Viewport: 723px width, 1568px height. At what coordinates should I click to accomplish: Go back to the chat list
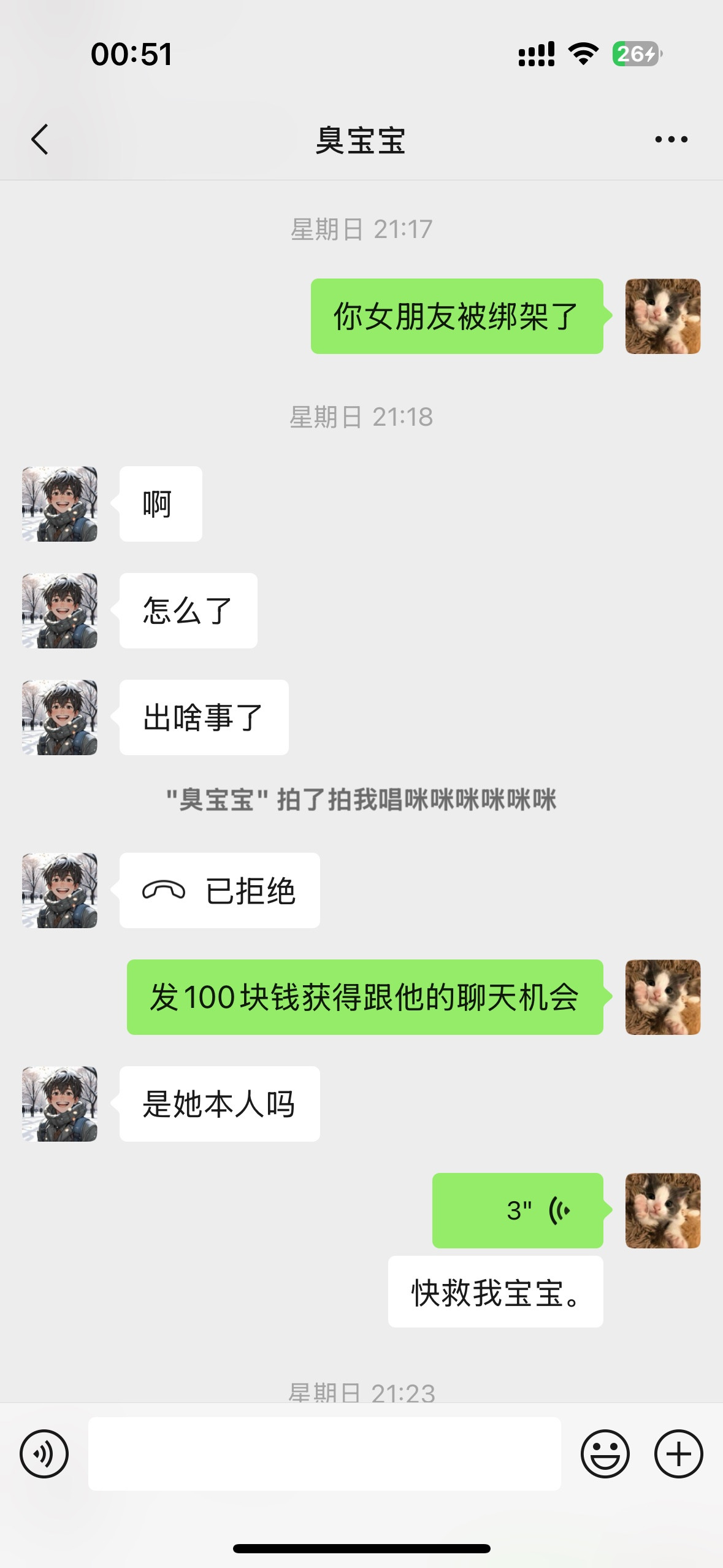(x=40, y=139)
